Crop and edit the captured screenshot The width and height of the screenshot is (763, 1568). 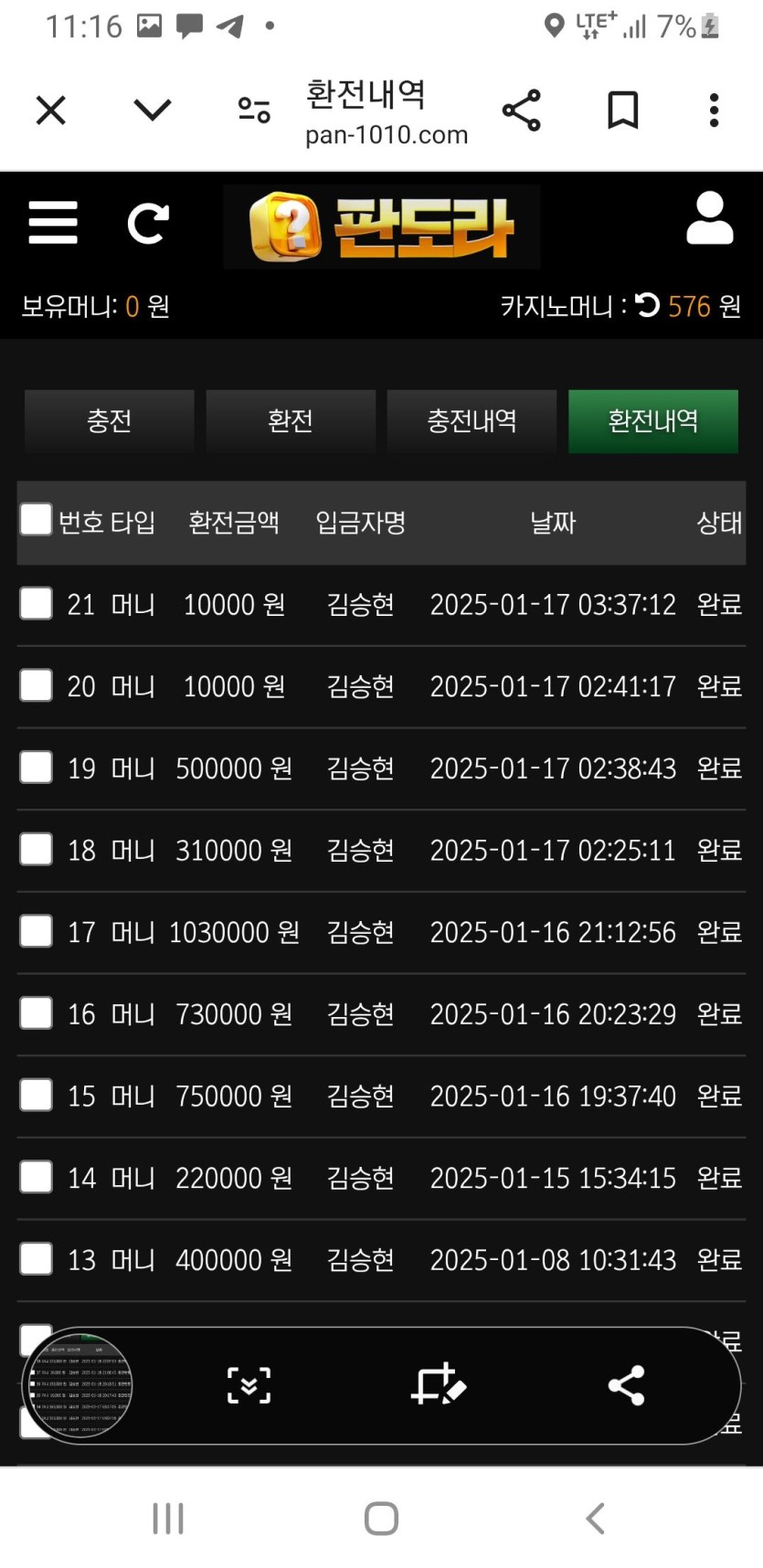(438, 1385)
